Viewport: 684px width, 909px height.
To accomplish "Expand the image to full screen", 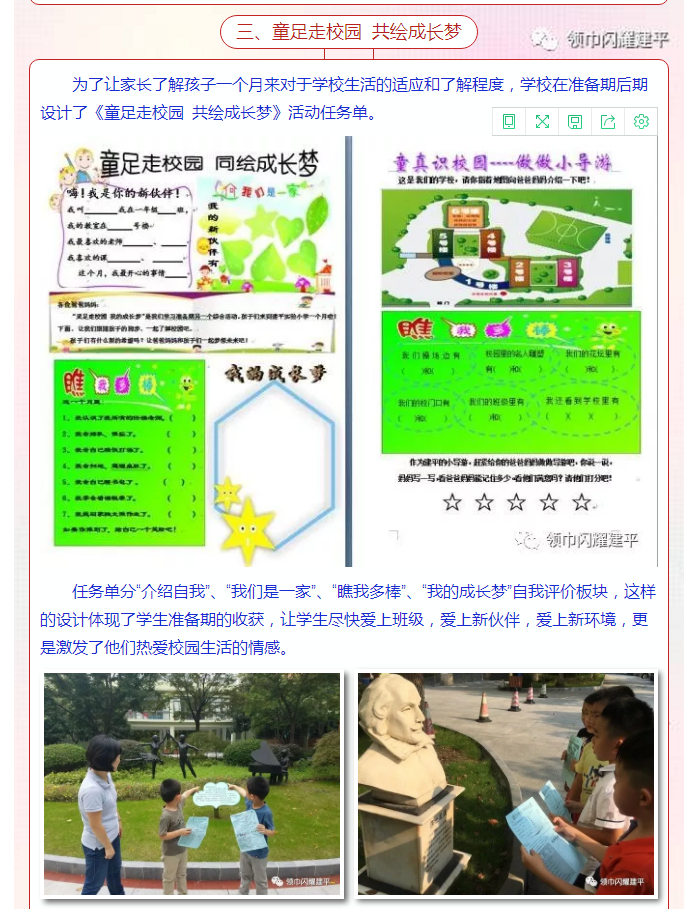I will pyautogui.click(x=542, y=122).
